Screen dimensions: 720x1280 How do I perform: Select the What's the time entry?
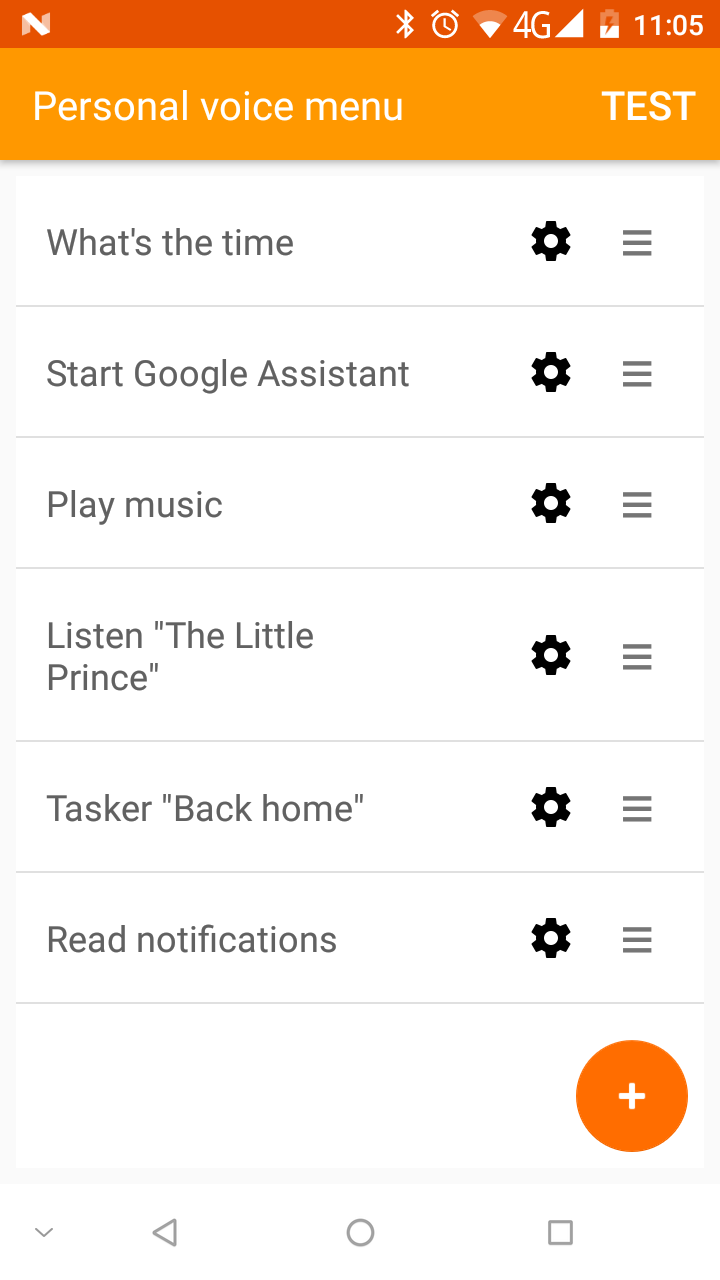170,242
